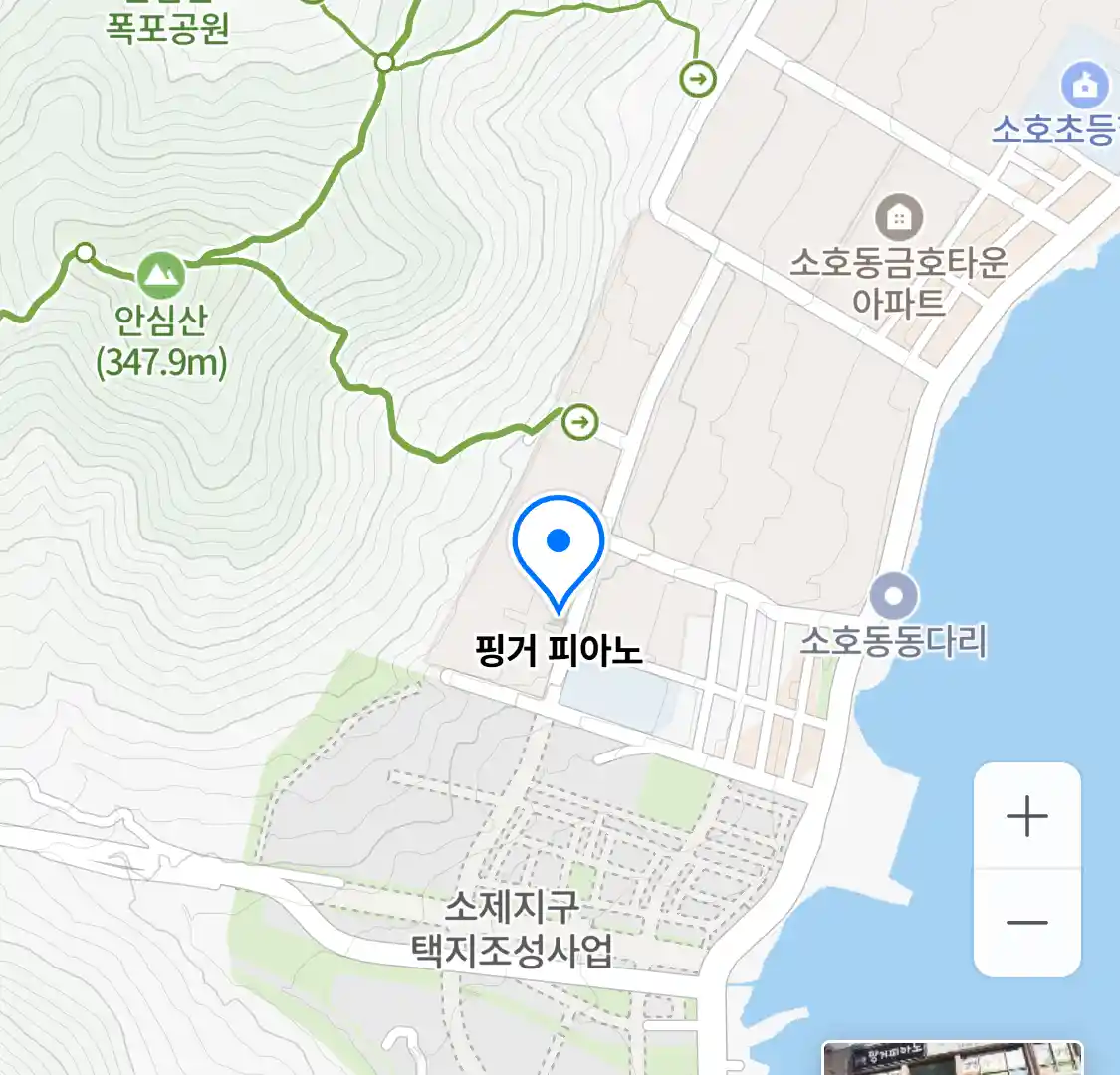Select the 소호동동다리 landmark marker
Image resolution: width=1120 pixels, height=1075 pixels.
tap(893, 597)
